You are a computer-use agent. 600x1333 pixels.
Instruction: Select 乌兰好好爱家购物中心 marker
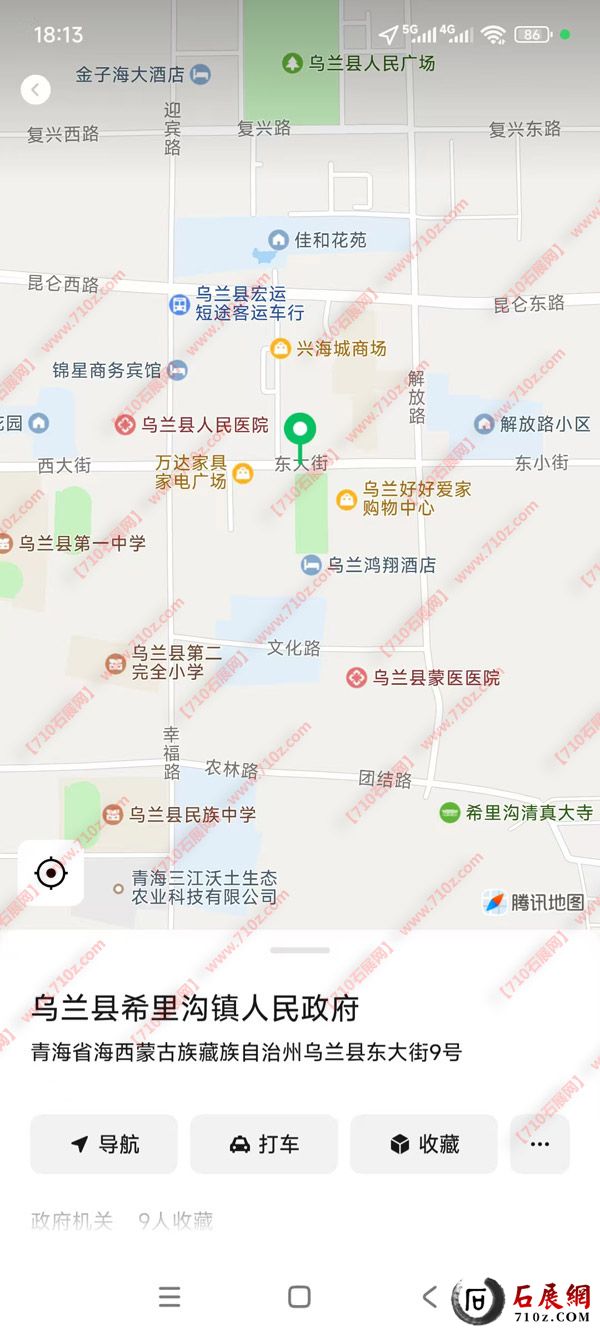pos(346,499)
